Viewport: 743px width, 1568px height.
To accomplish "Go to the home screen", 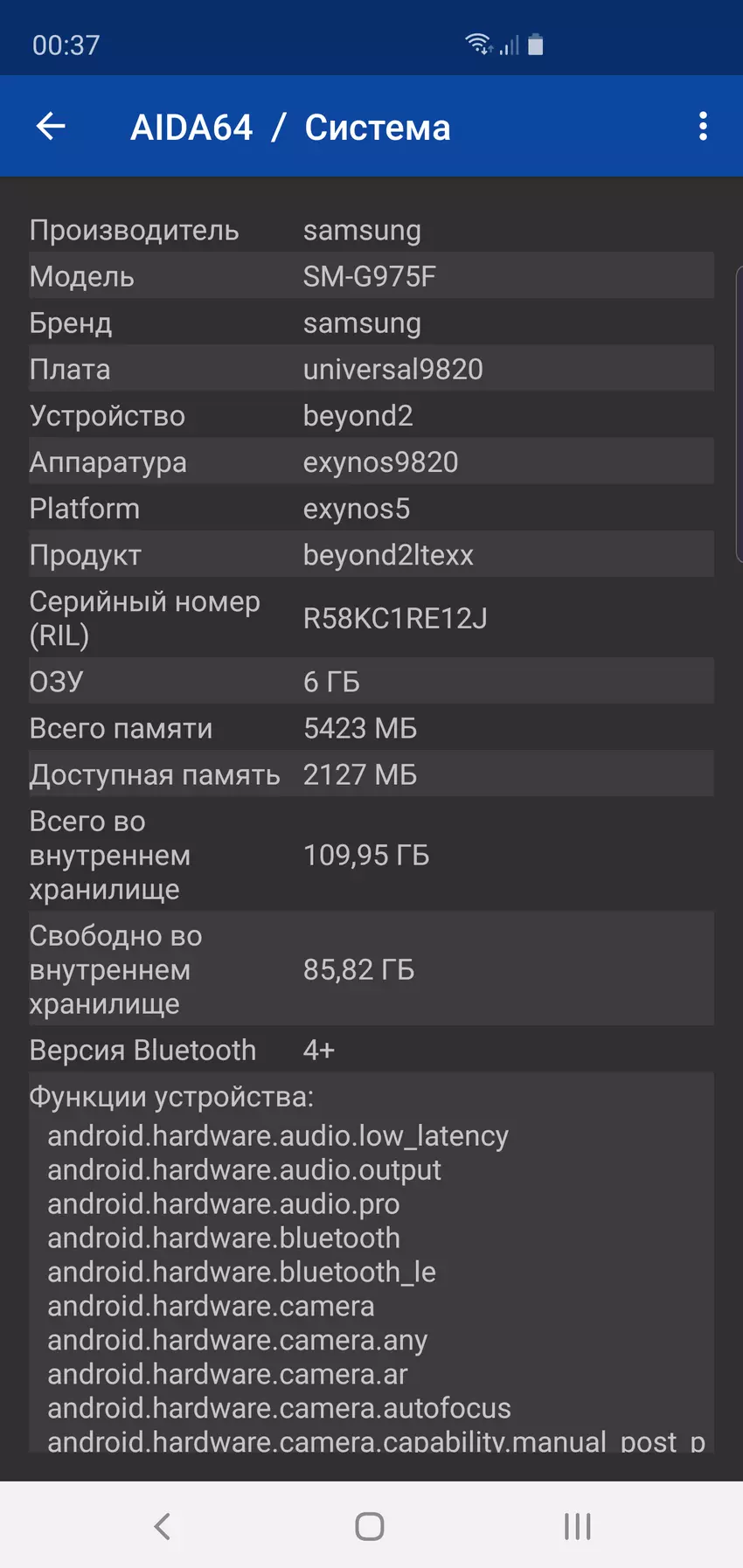I will click(370, 1526).
